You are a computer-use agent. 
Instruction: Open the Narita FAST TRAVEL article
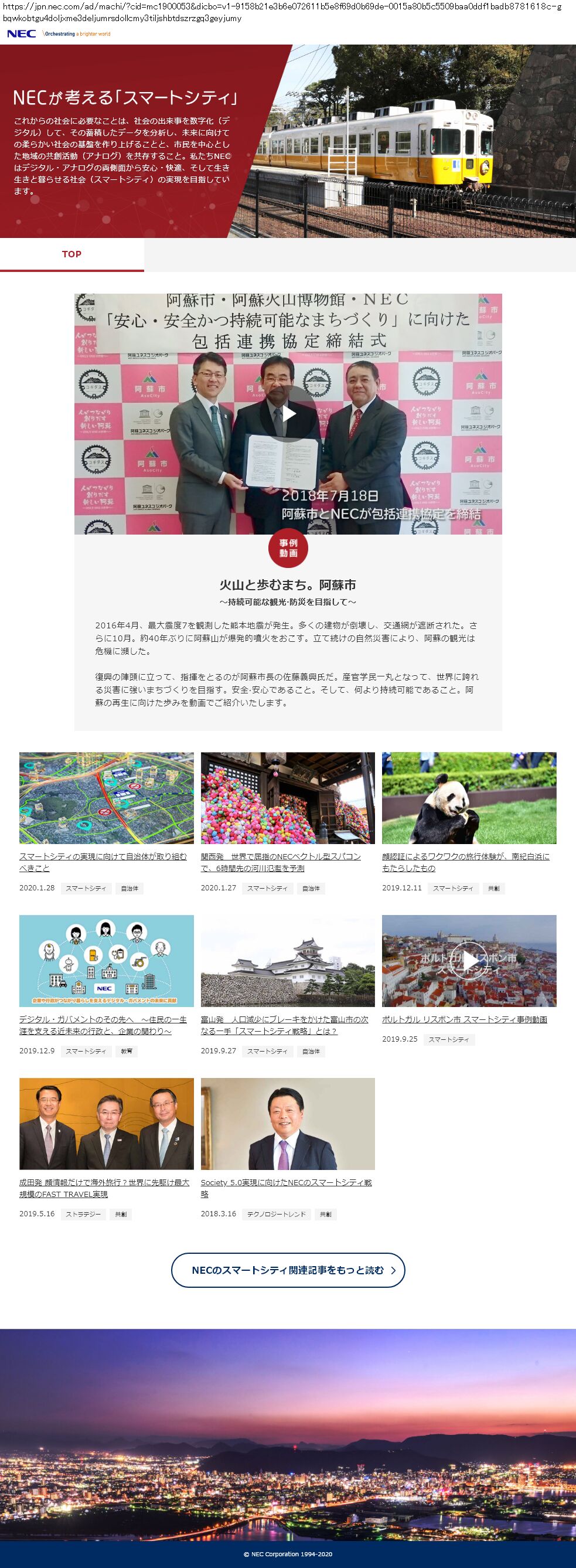[x=103, y=1188]
